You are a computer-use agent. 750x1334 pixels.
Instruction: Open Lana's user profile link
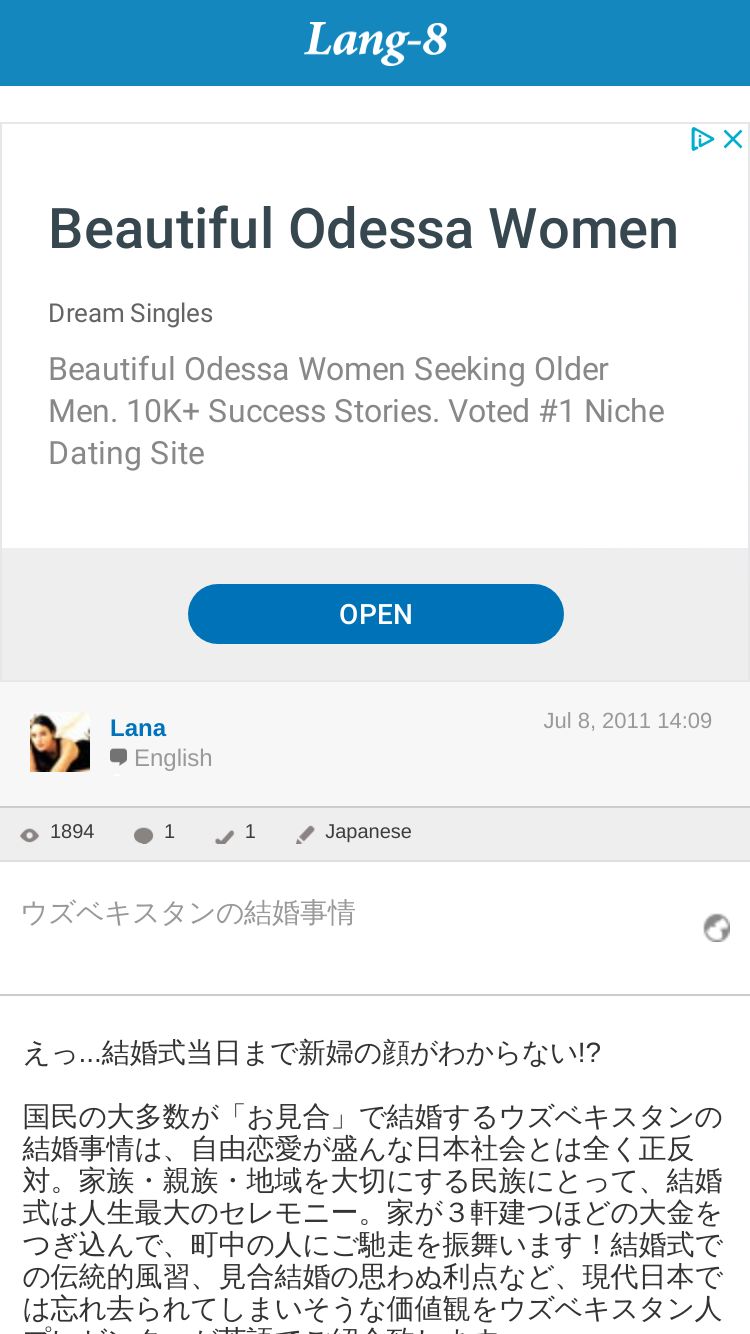pos(138,728)
